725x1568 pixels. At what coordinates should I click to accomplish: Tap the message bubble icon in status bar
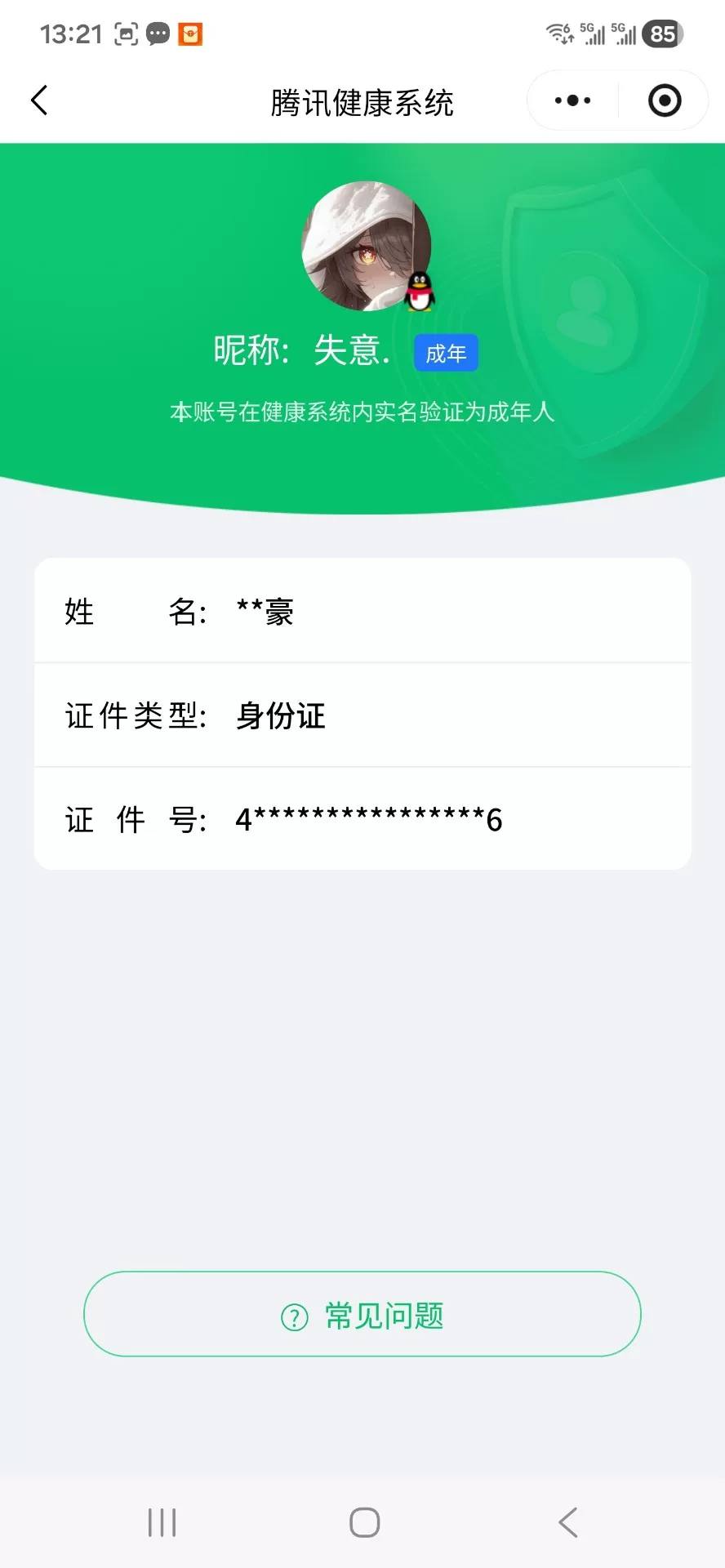pyautogui.click(x=158, y=33)
